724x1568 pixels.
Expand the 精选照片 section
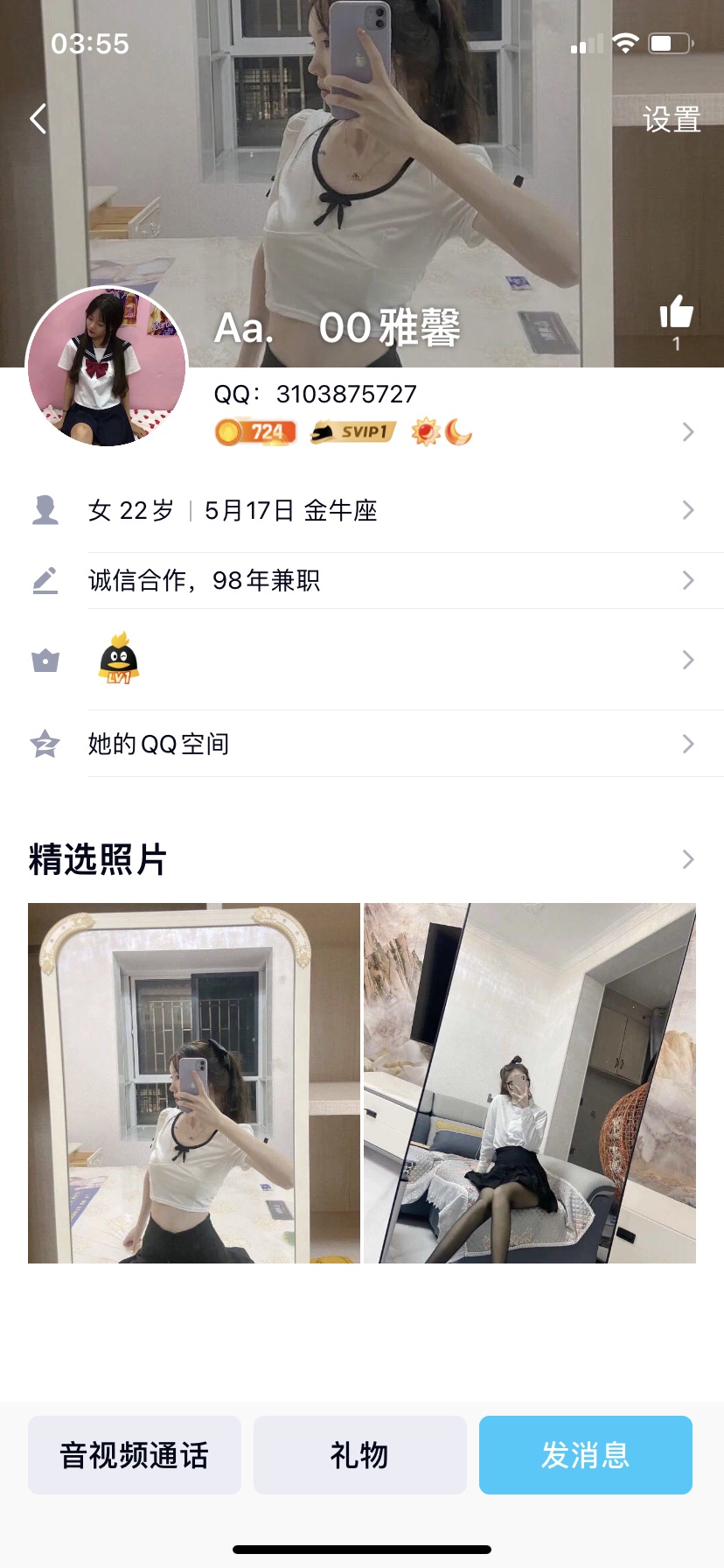687,859
